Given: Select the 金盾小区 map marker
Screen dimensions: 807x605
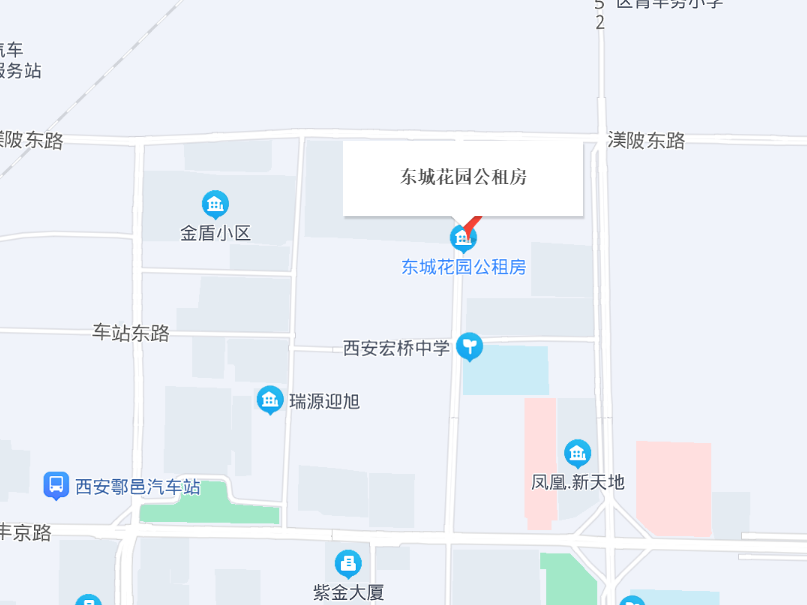Looking at the screenshot, I should (x=215, y=205).
